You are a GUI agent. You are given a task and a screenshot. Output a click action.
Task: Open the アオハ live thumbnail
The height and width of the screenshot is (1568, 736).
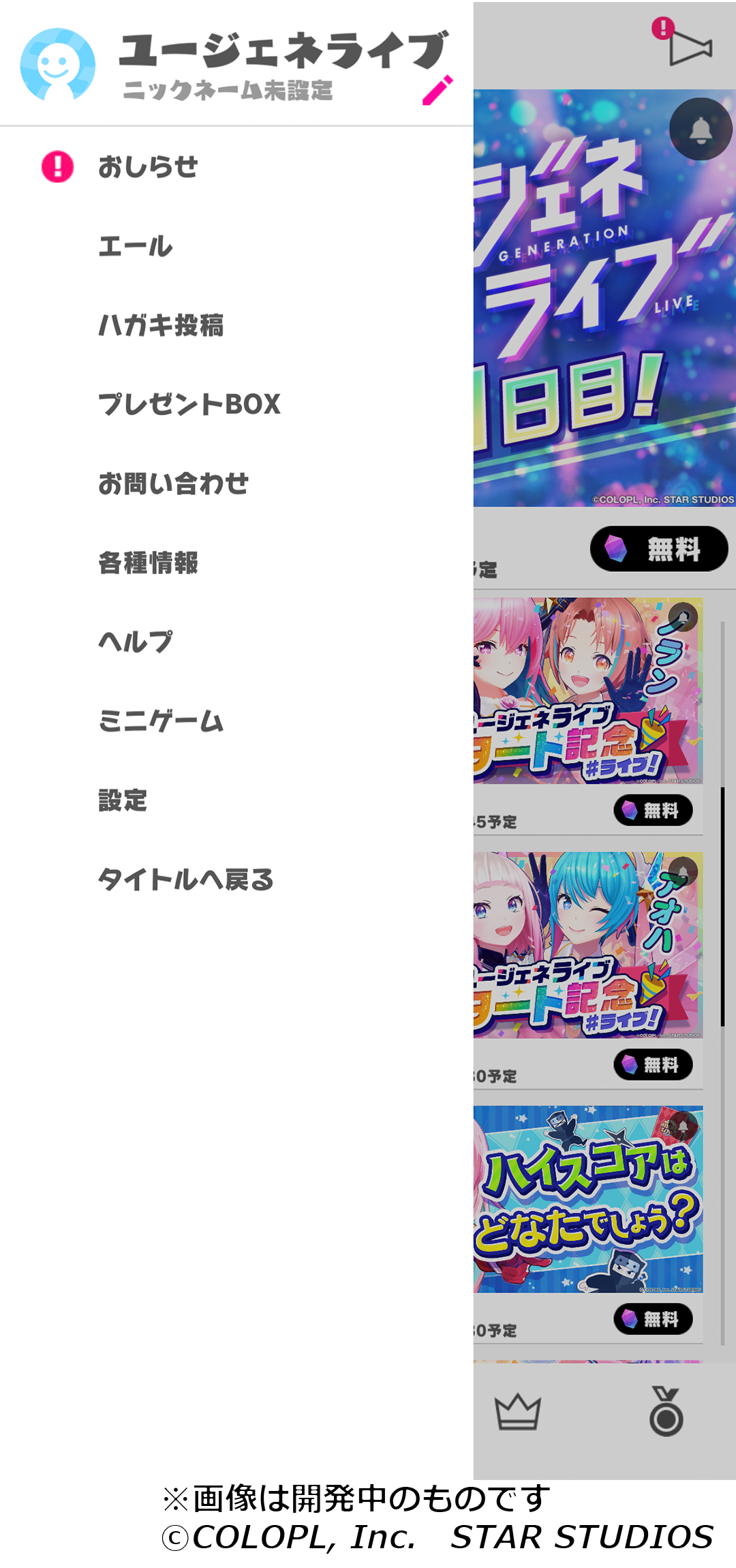[x=587, y=944]
